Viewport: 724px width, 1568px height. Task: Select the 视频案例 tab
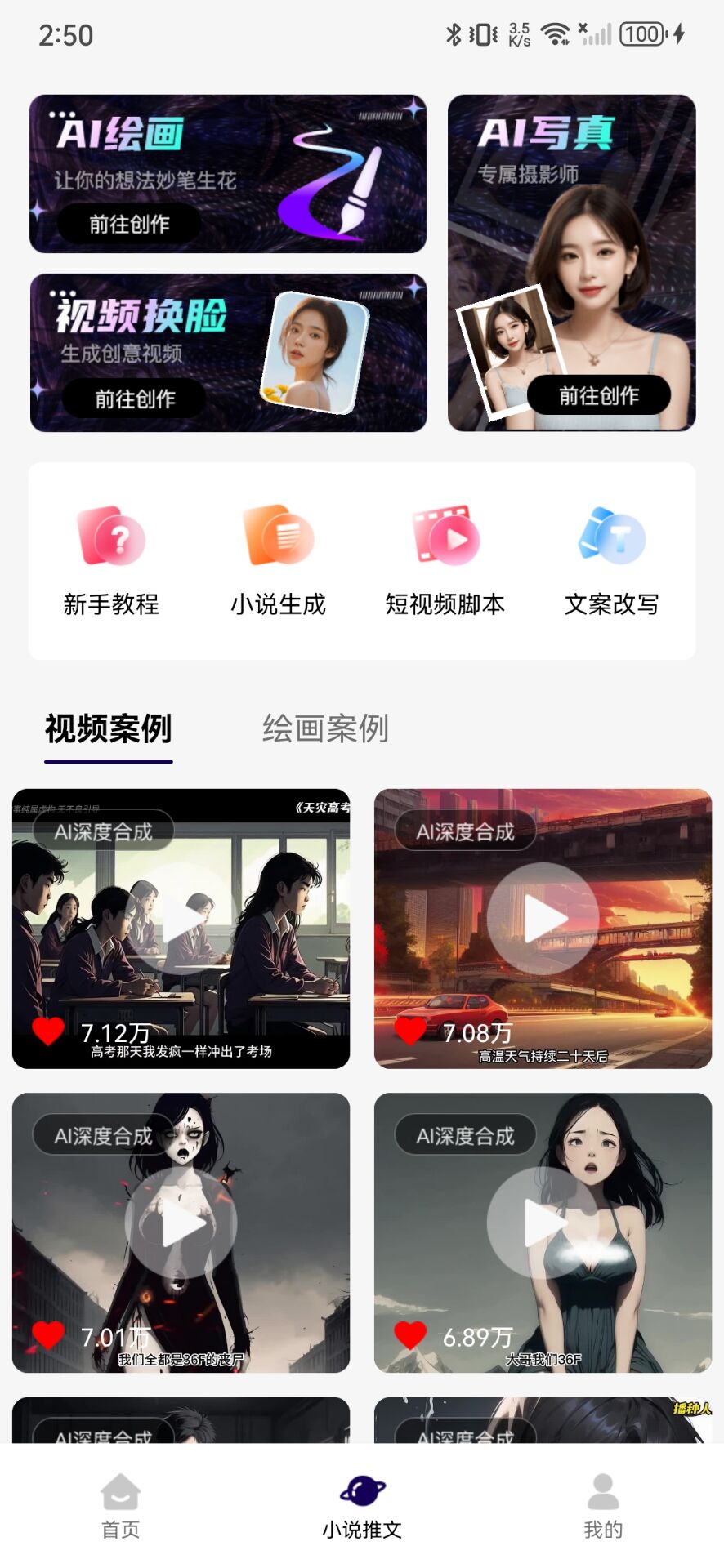(x=109, y=728)
